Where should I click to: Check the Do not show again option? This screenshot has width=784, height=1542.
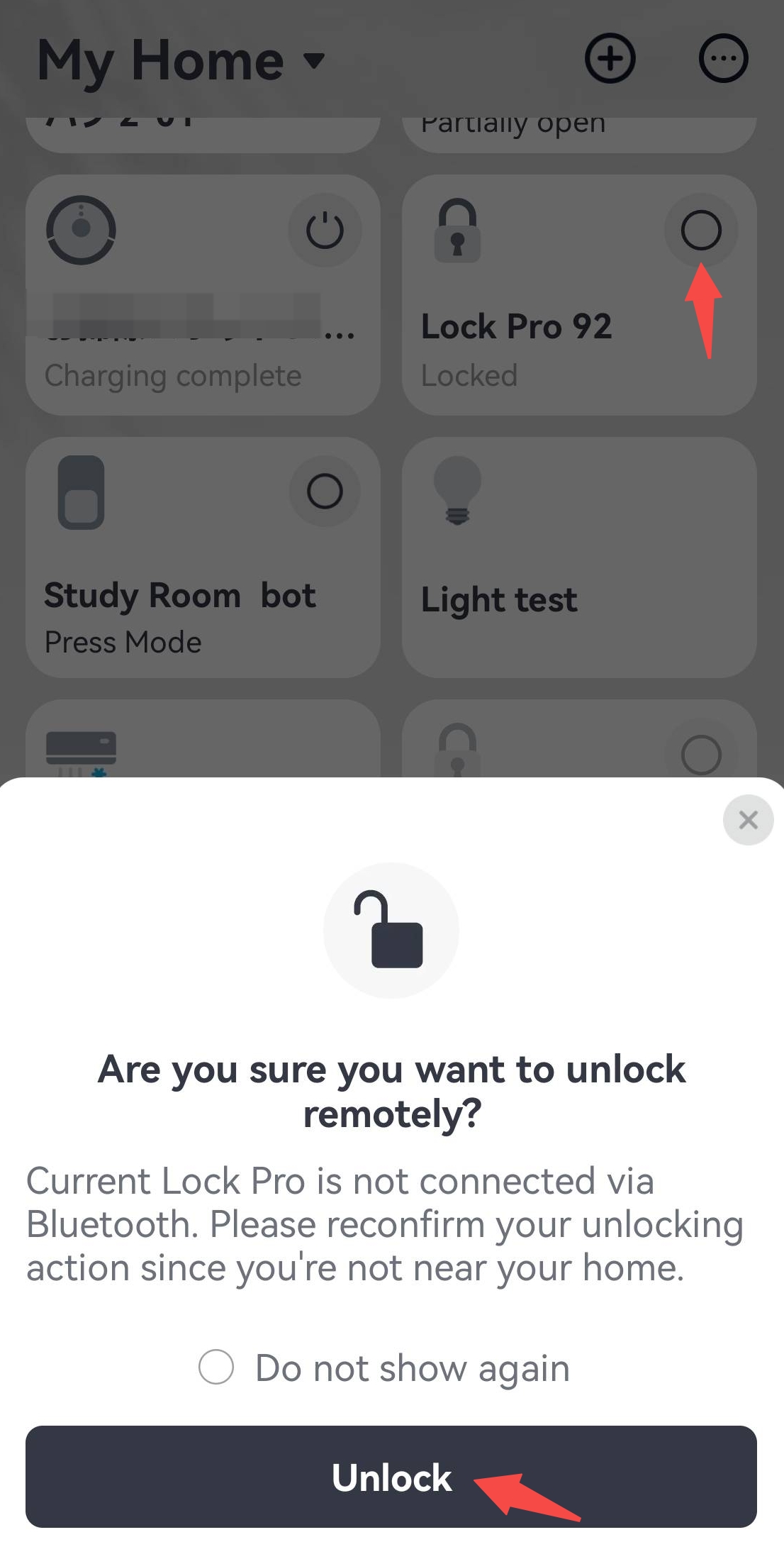(x=216, y=1367)
